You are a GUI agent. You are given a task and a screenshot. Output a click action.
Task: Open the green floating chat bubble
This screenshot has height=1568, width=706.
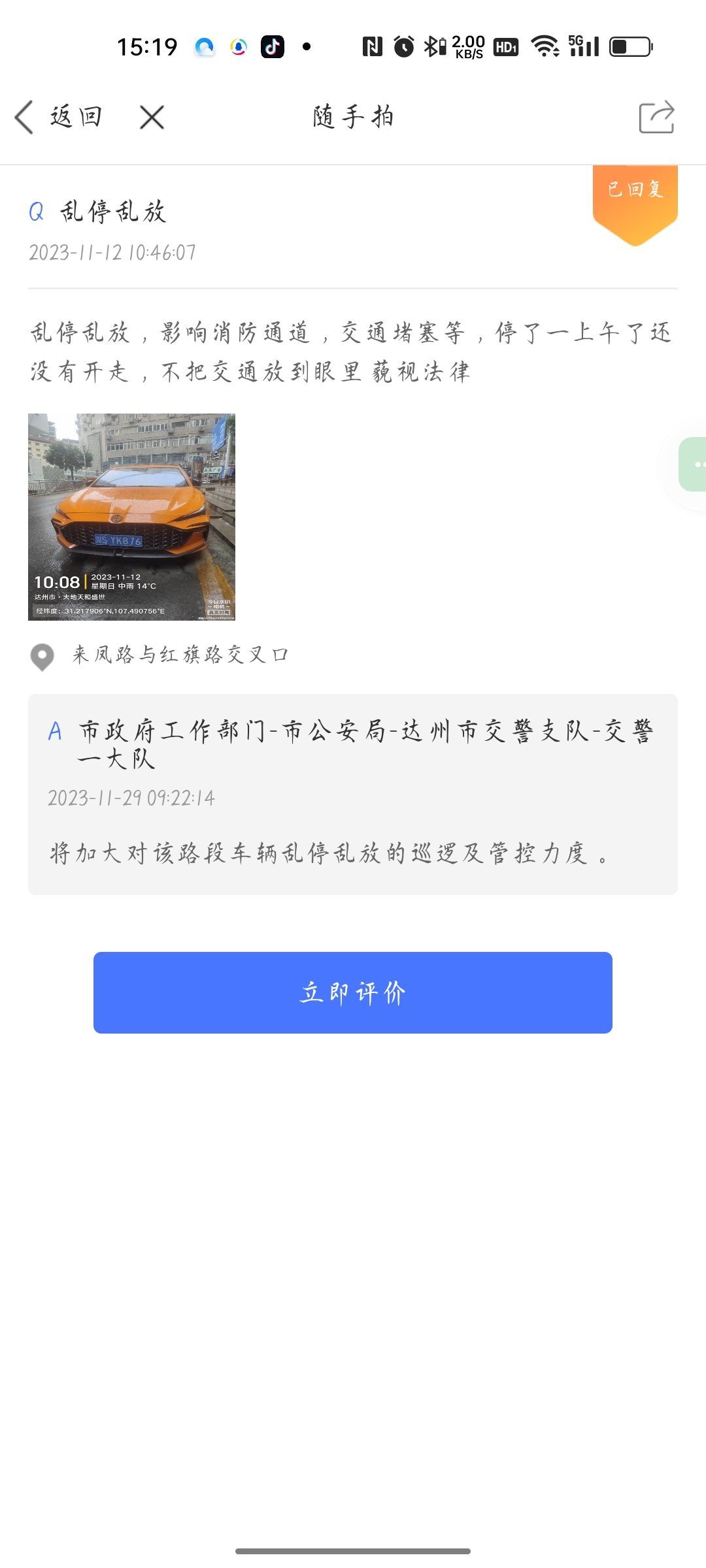tap(694, 464)
